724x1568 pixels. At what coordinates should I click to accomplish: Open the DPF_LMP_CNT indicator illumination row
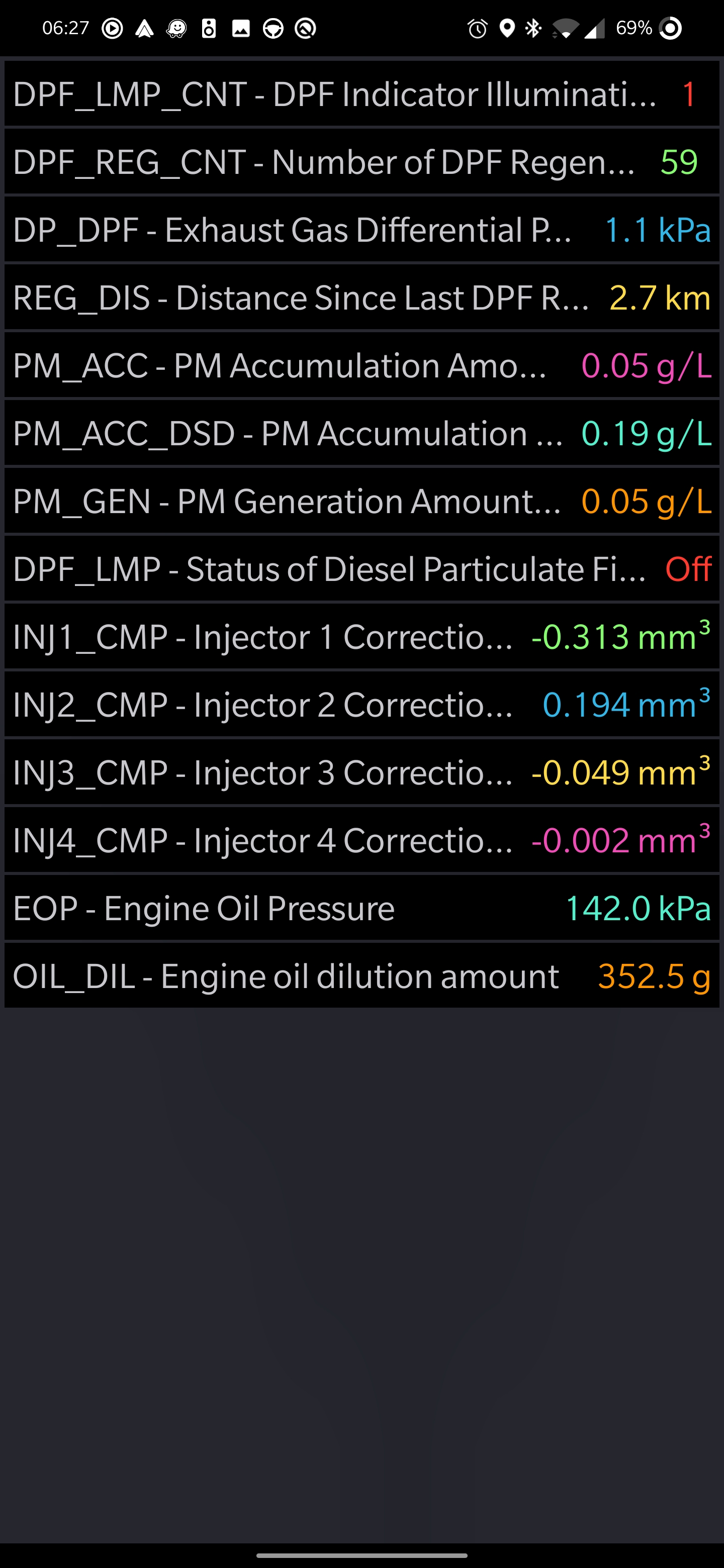361,94
